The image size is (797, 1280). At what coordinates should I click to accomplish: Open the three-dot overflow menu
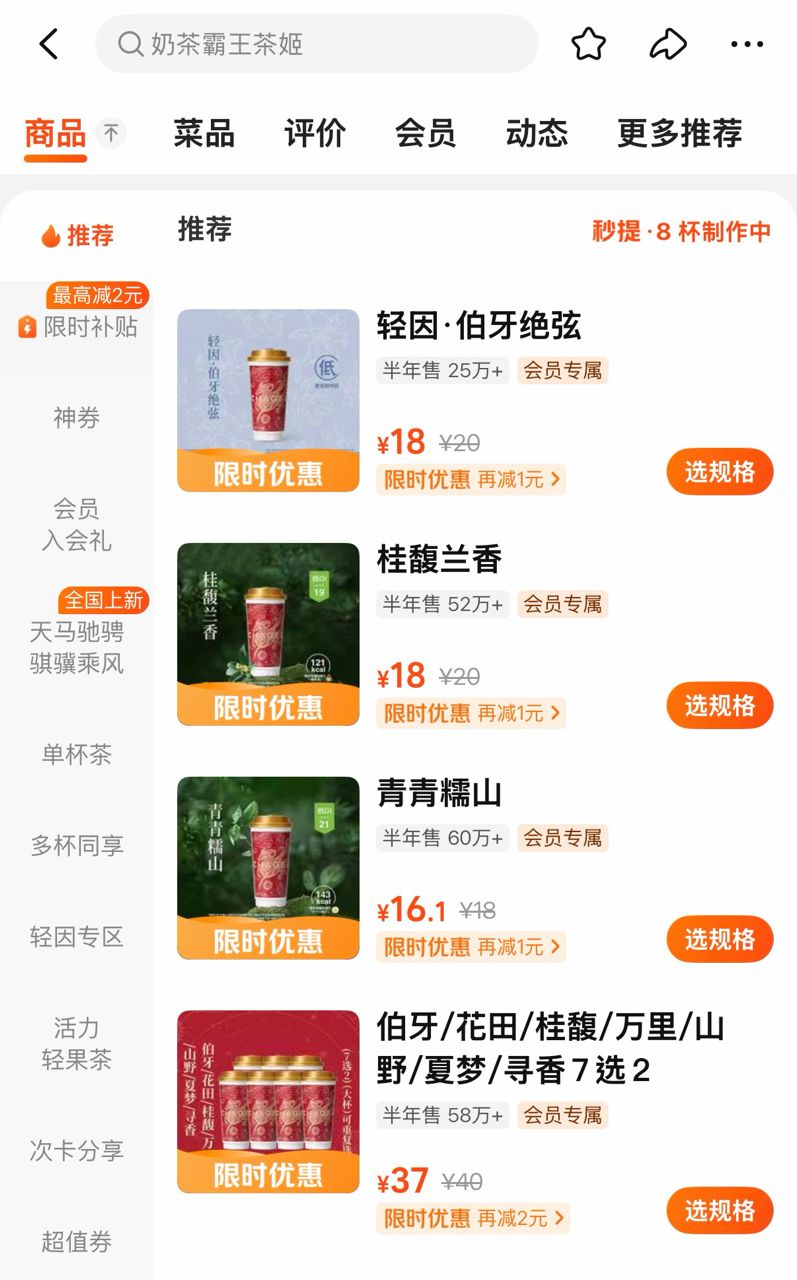(747, 44)
